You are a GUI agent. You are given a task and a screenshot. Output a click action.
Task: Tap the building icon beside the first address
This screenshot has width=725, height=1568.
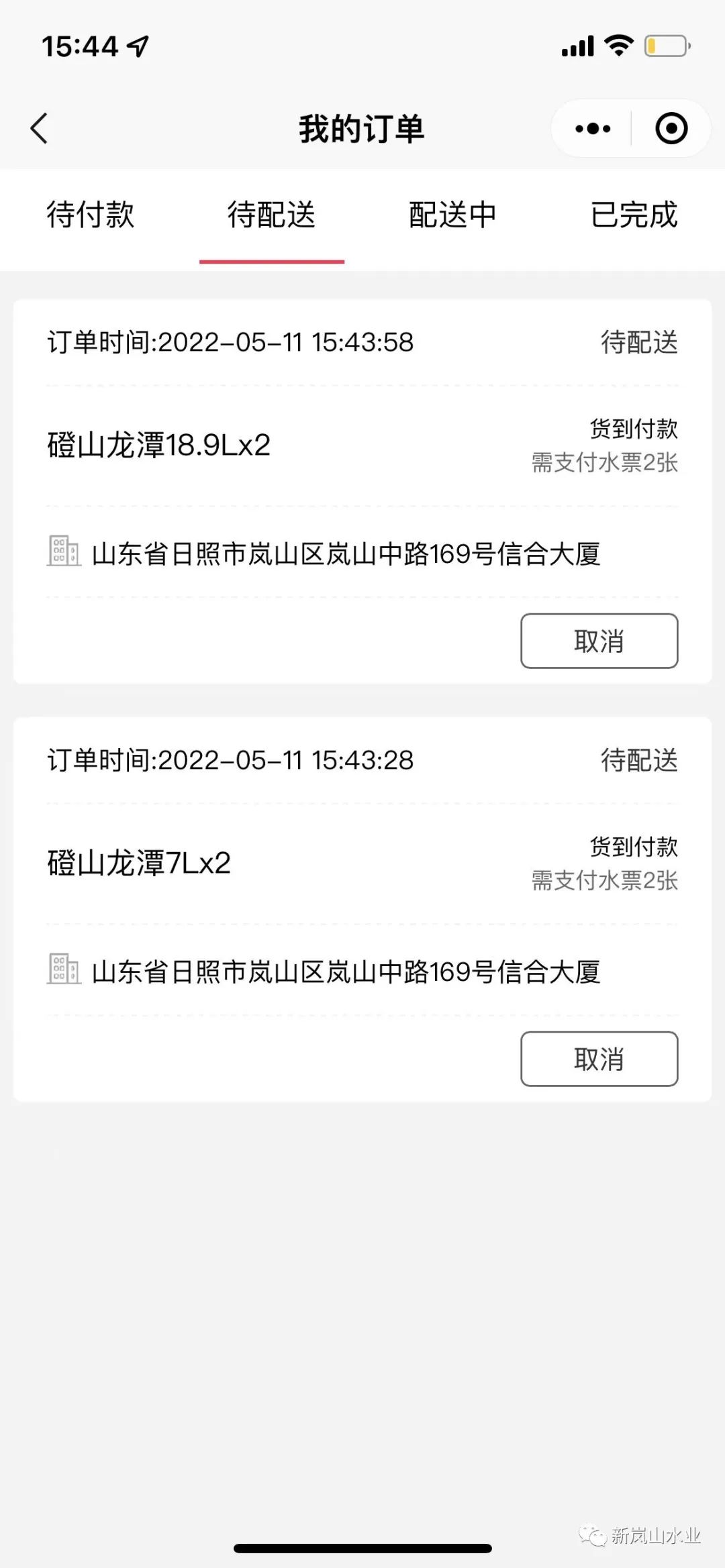click(62, 552)
